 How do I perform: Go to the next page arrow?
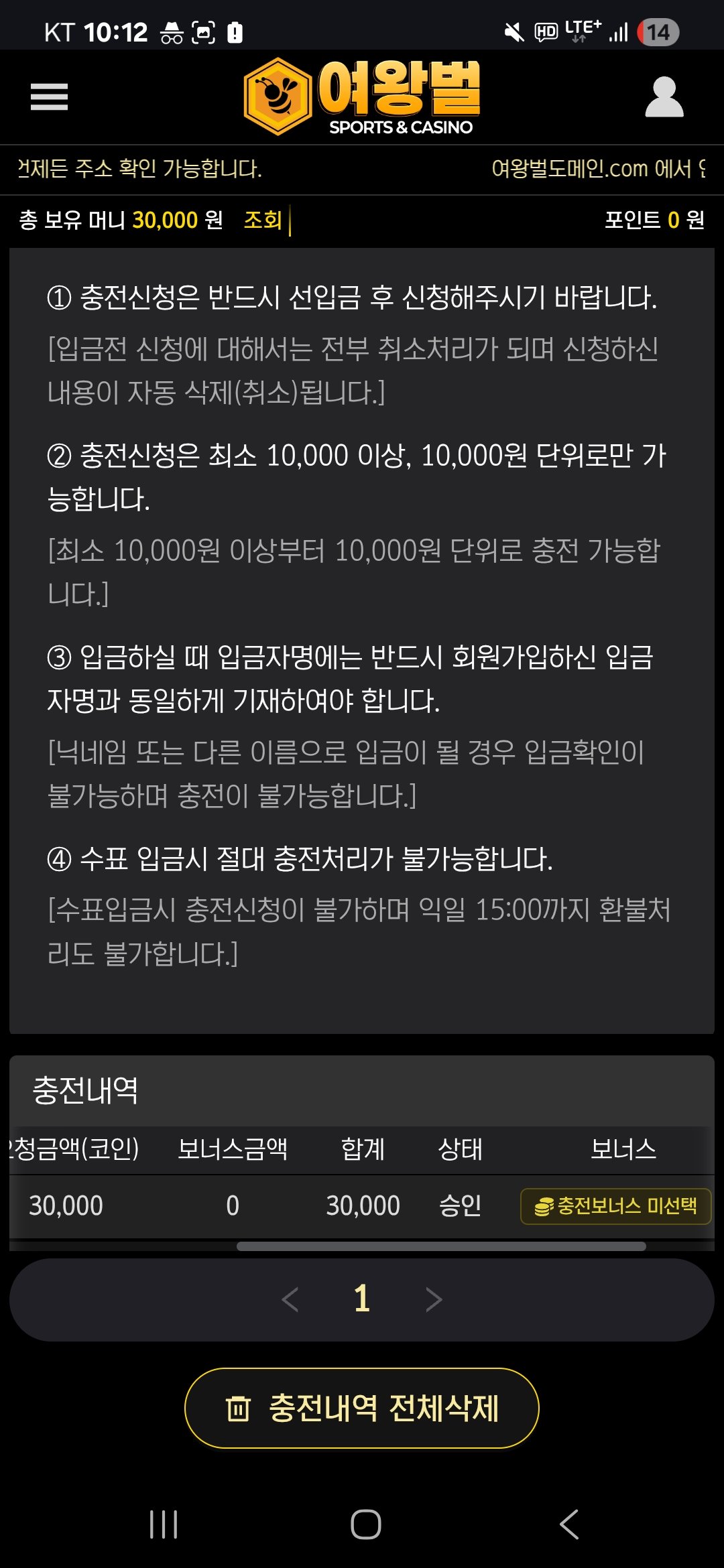click(434, 1299)
